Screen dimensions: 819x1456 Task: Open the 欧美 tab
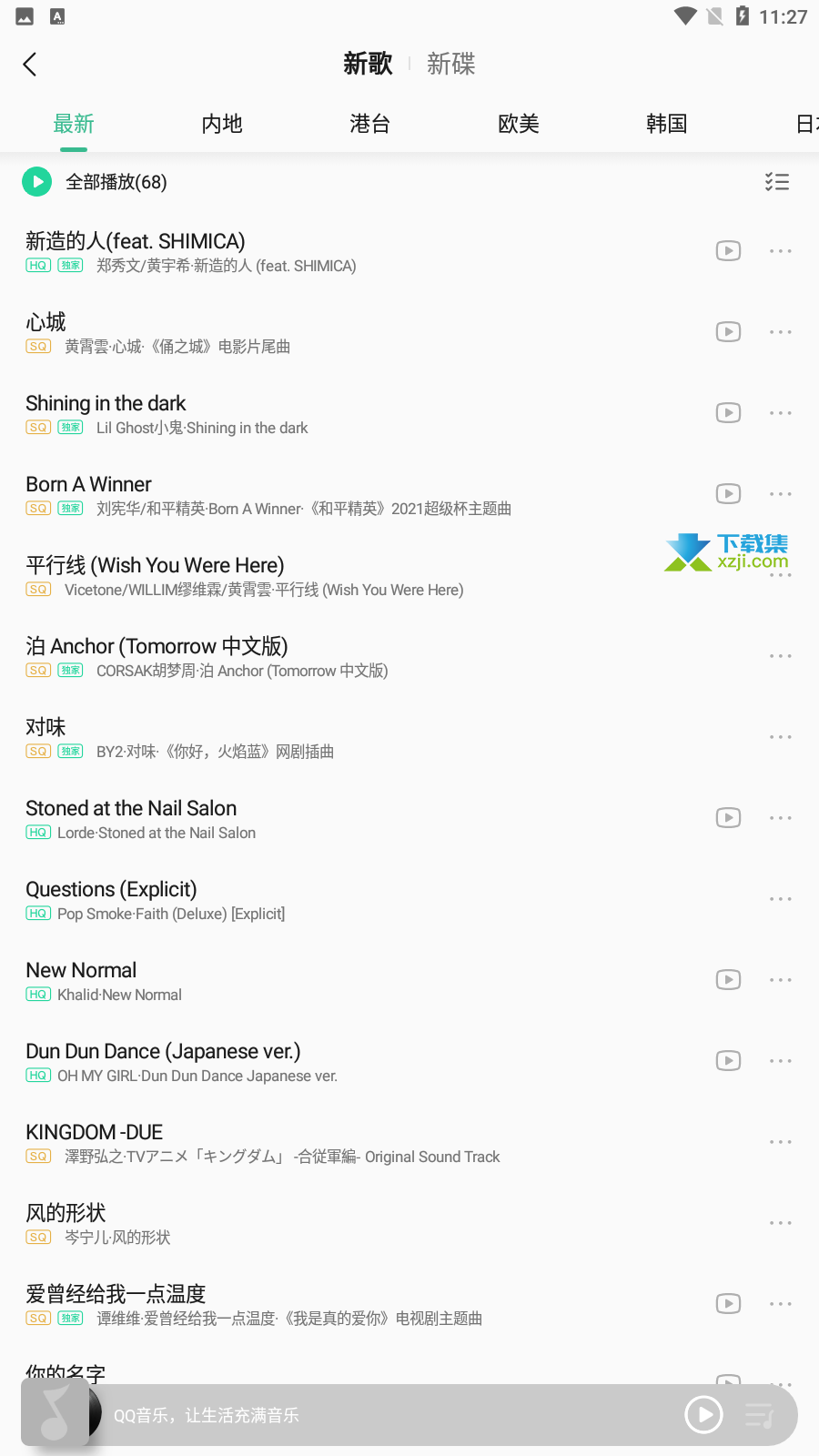[519, 124]
